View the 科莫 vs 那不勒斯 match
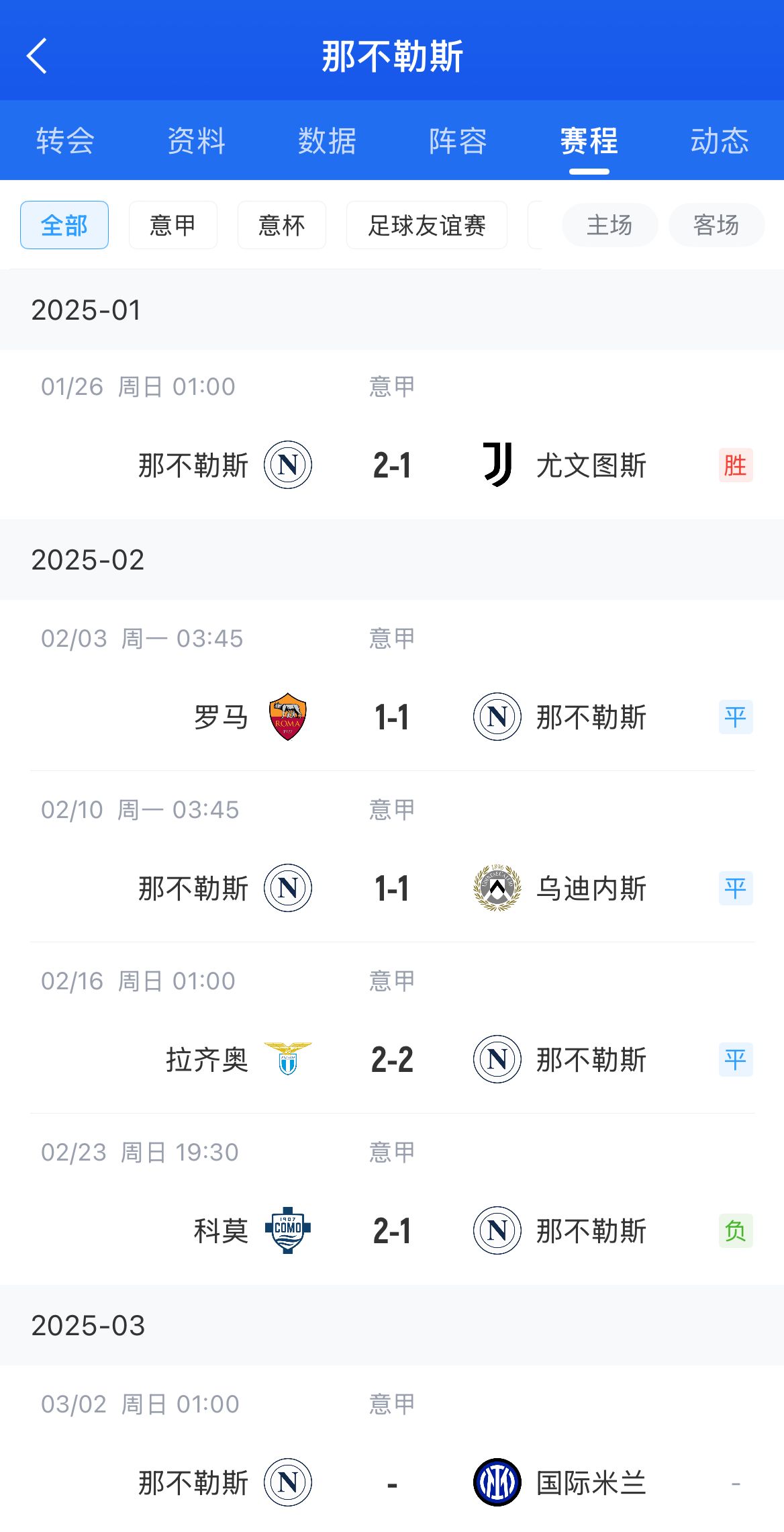The height and width of the screenshot is (1532, 784). tap(392, 1230)
